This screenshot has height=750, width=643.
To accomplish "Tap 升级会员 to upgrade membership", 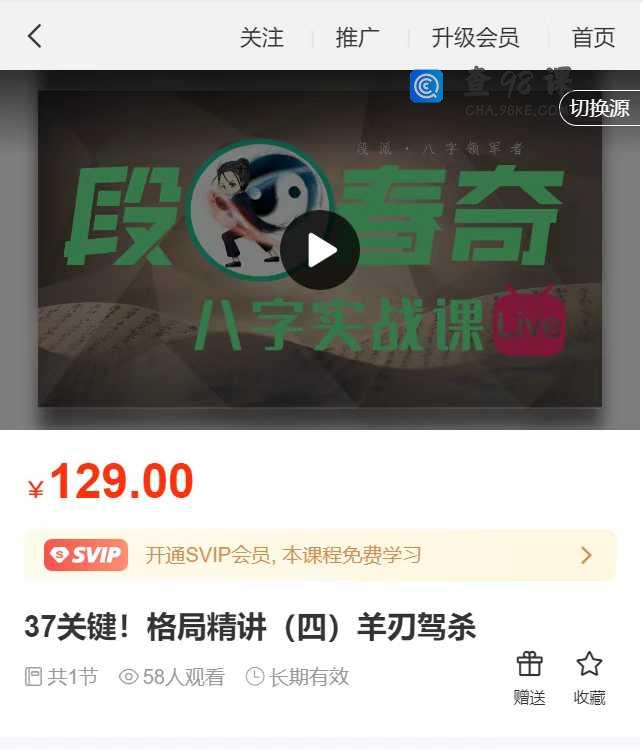I will (x=475, y=38).
